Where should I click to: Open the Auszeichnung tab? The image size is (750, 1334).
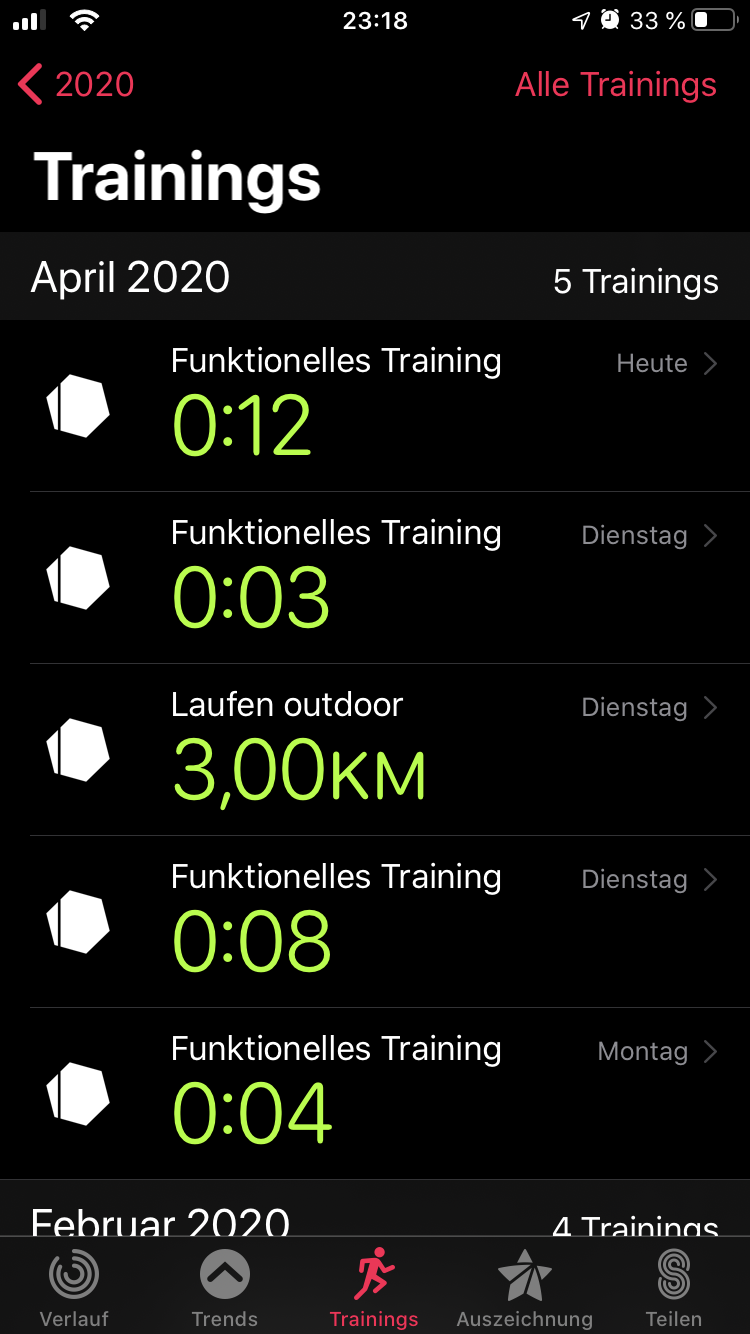(524, 1288)
